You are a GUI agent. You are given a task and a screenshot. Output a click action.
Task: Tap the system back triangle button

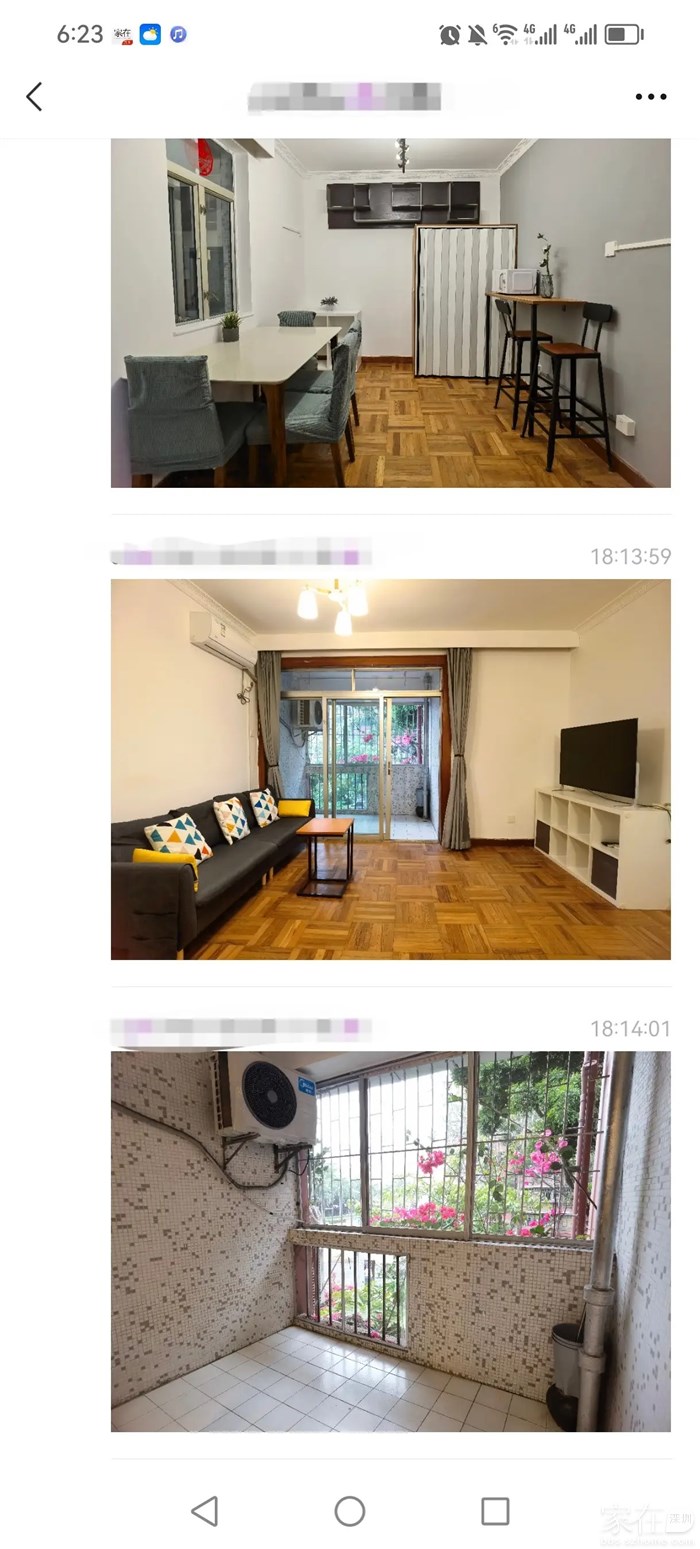point(204,1510)
